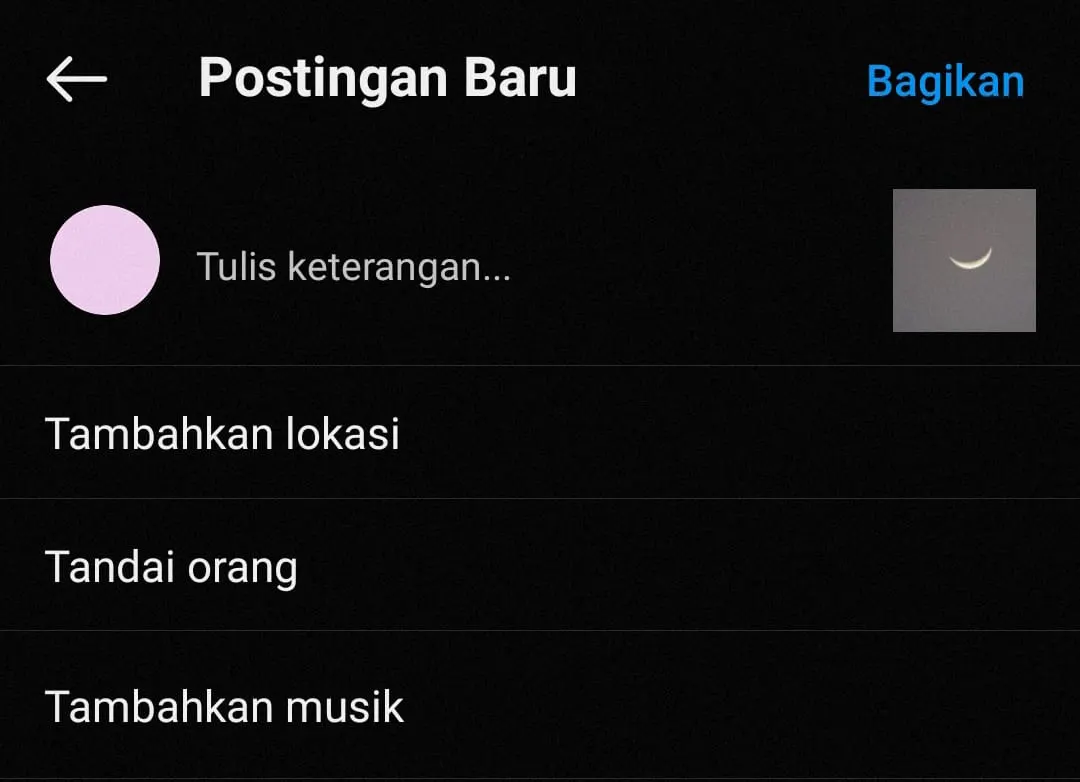The width and height of the screenshot is (1080, 782).
Task: Open the moon photo thumbnail preview
Action: [x=964, y=260]
